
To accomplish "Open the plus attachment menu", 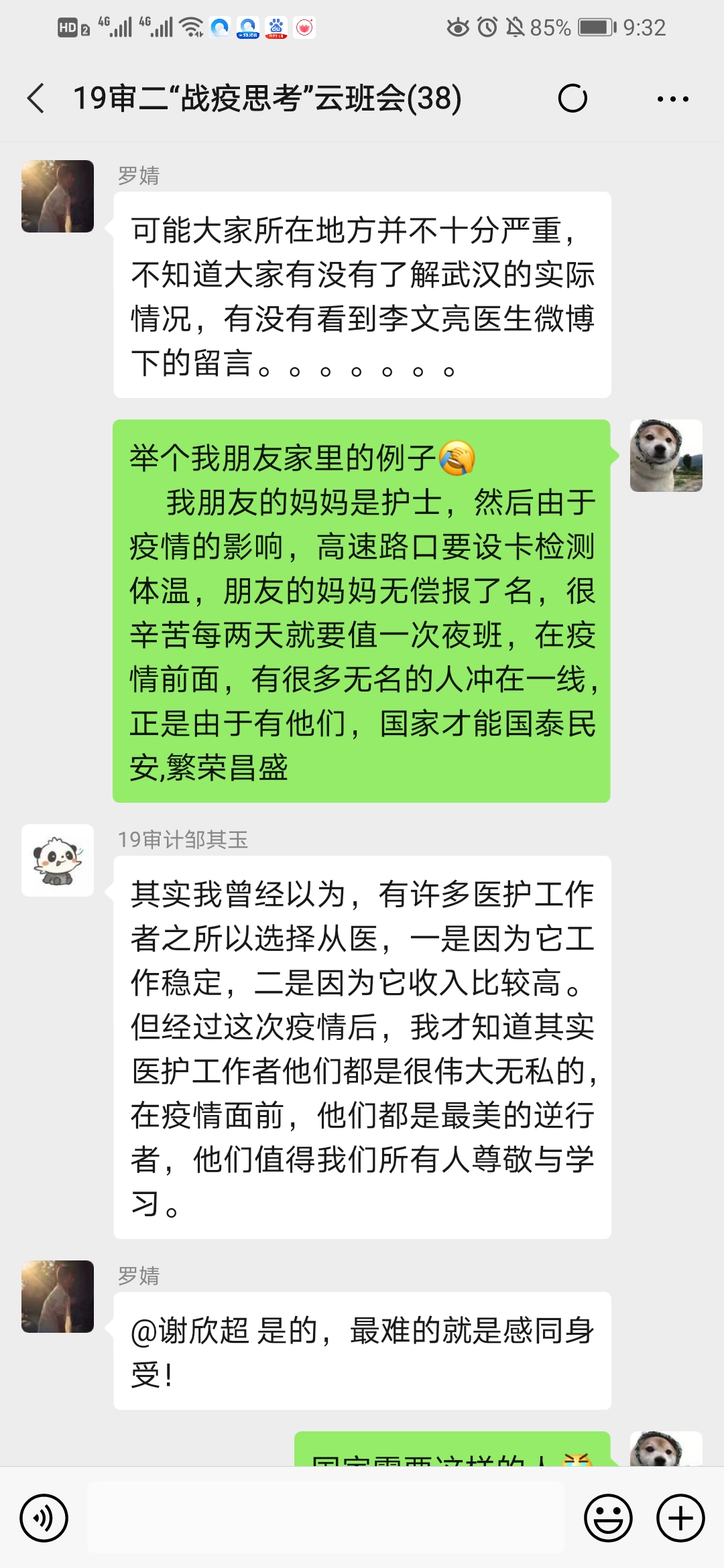I will point(680,1518).
